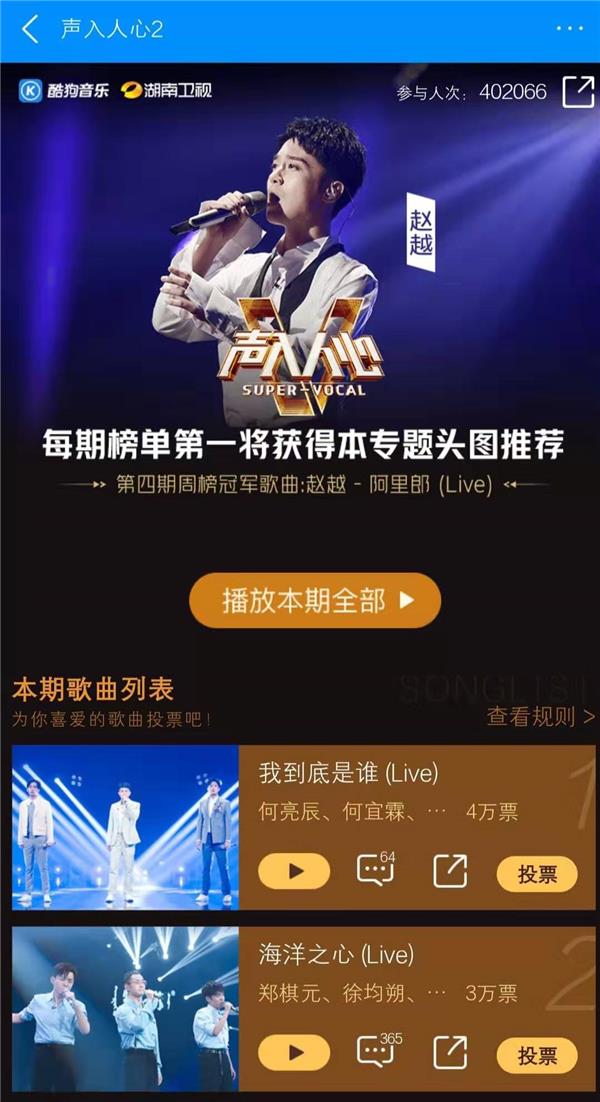Vote 投票 for 我到底是谁 (Live)
The image size is (600, 1102).
tap(537, 874)
